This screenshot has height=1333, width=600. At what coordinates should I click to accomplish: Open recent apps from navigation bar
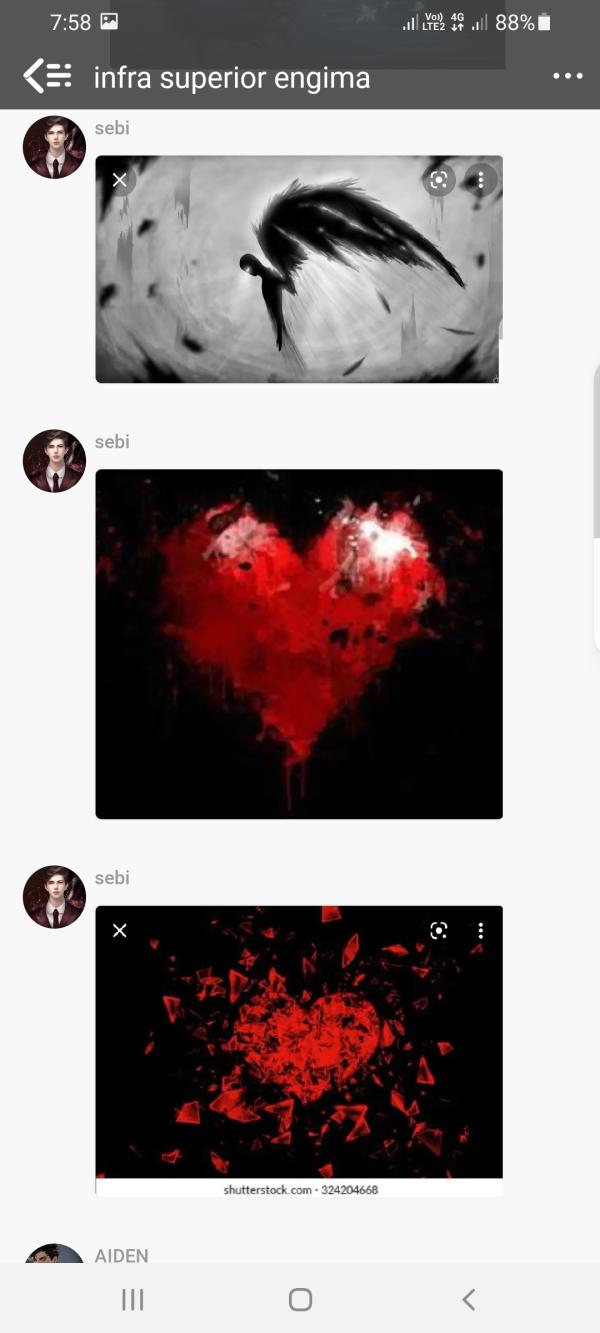(x=132, y=1299)
